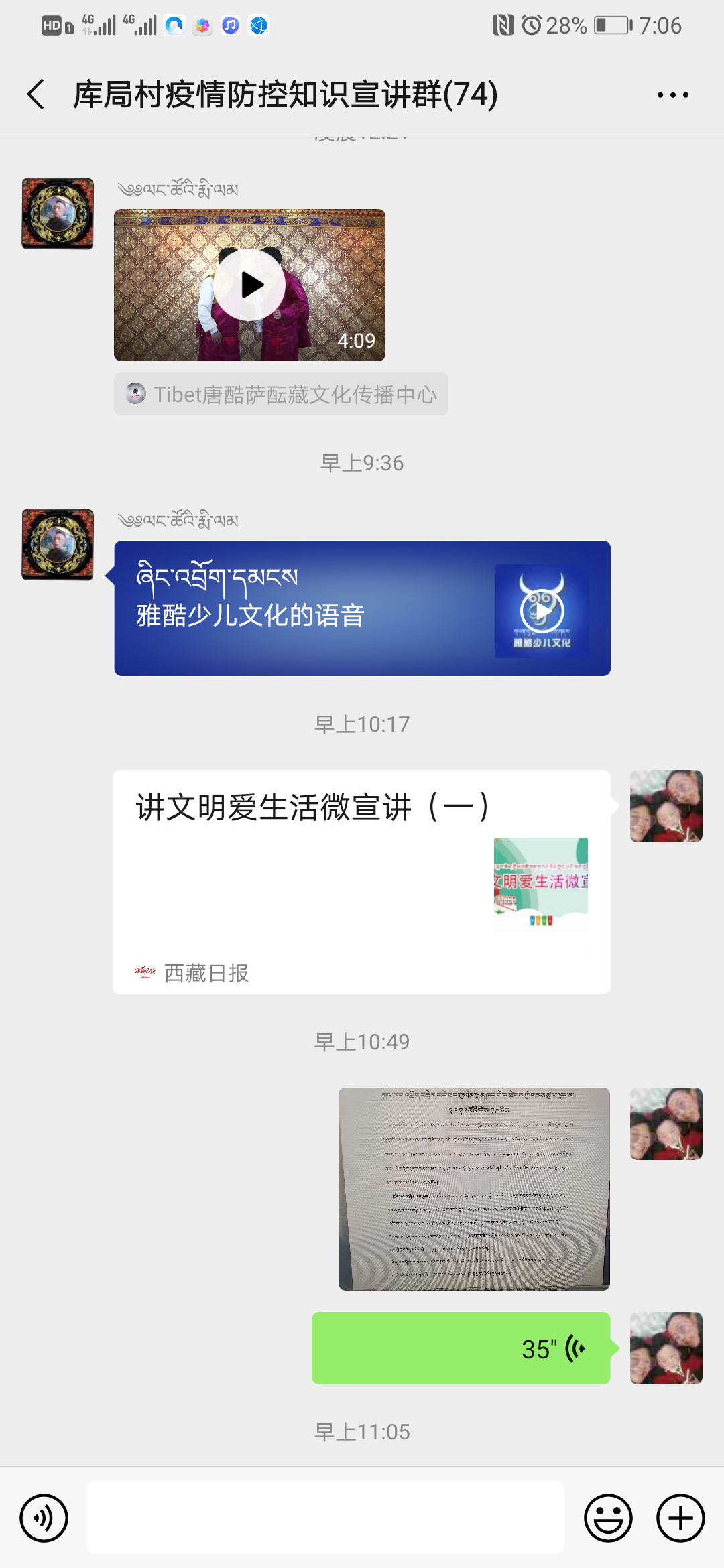Open the emoji picker
This screenshot has width=724, height=1568.
(608, 1518)
